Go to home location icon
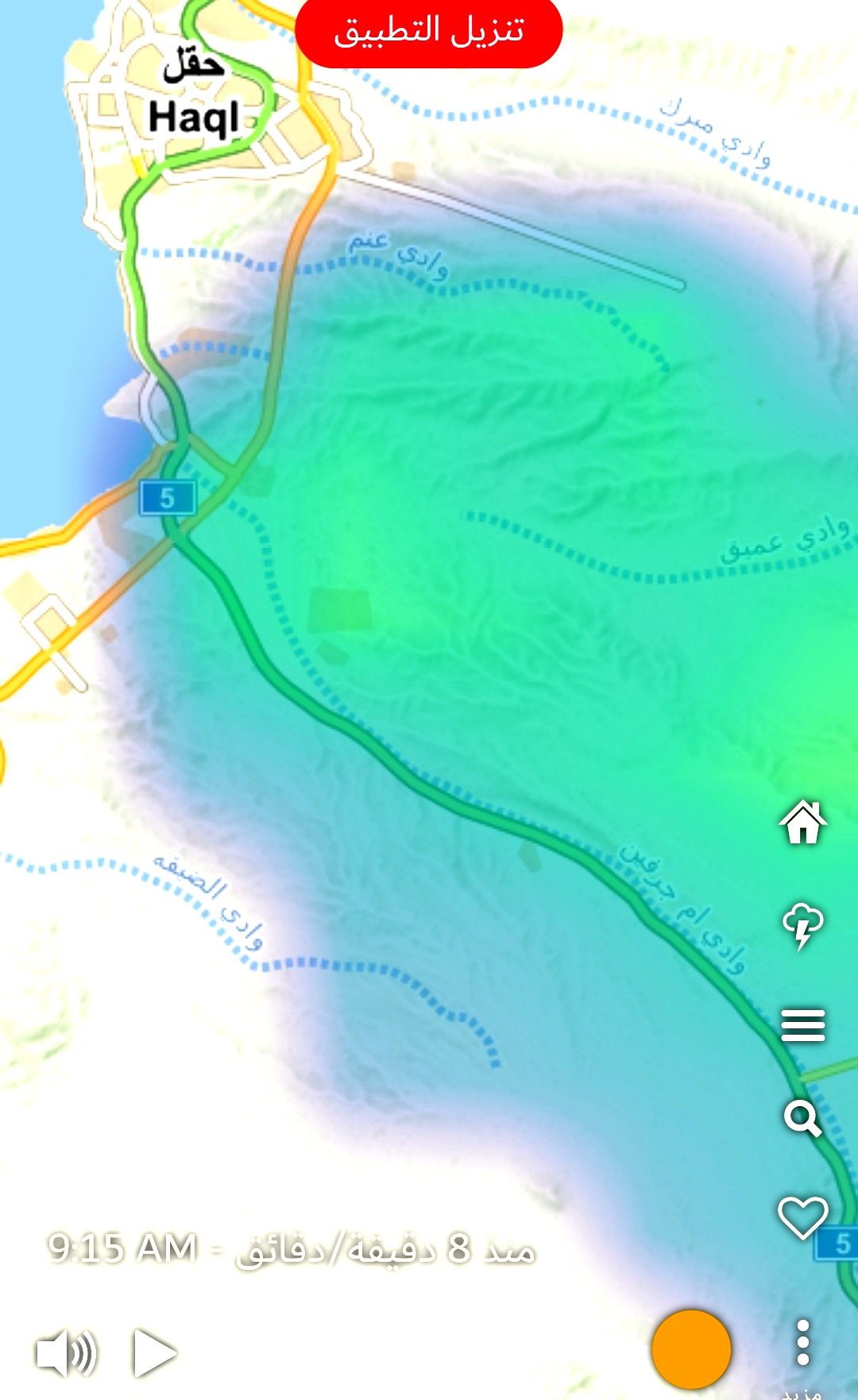Image resolution: width=858 pixels, height=1400 pixels. 803,822
